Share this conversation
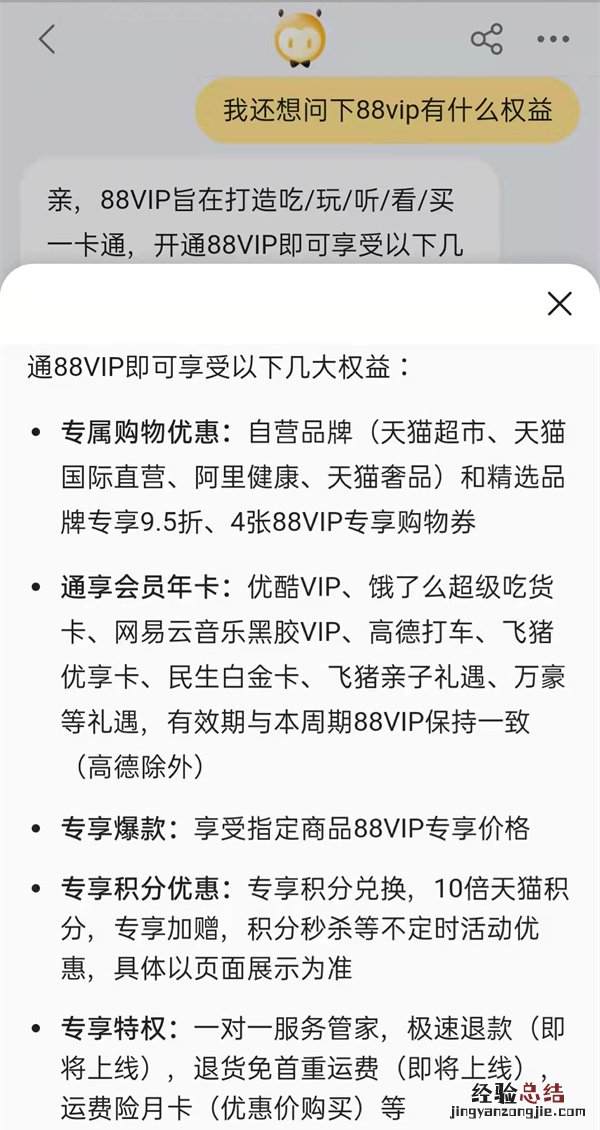 click(x=486, y=40)
